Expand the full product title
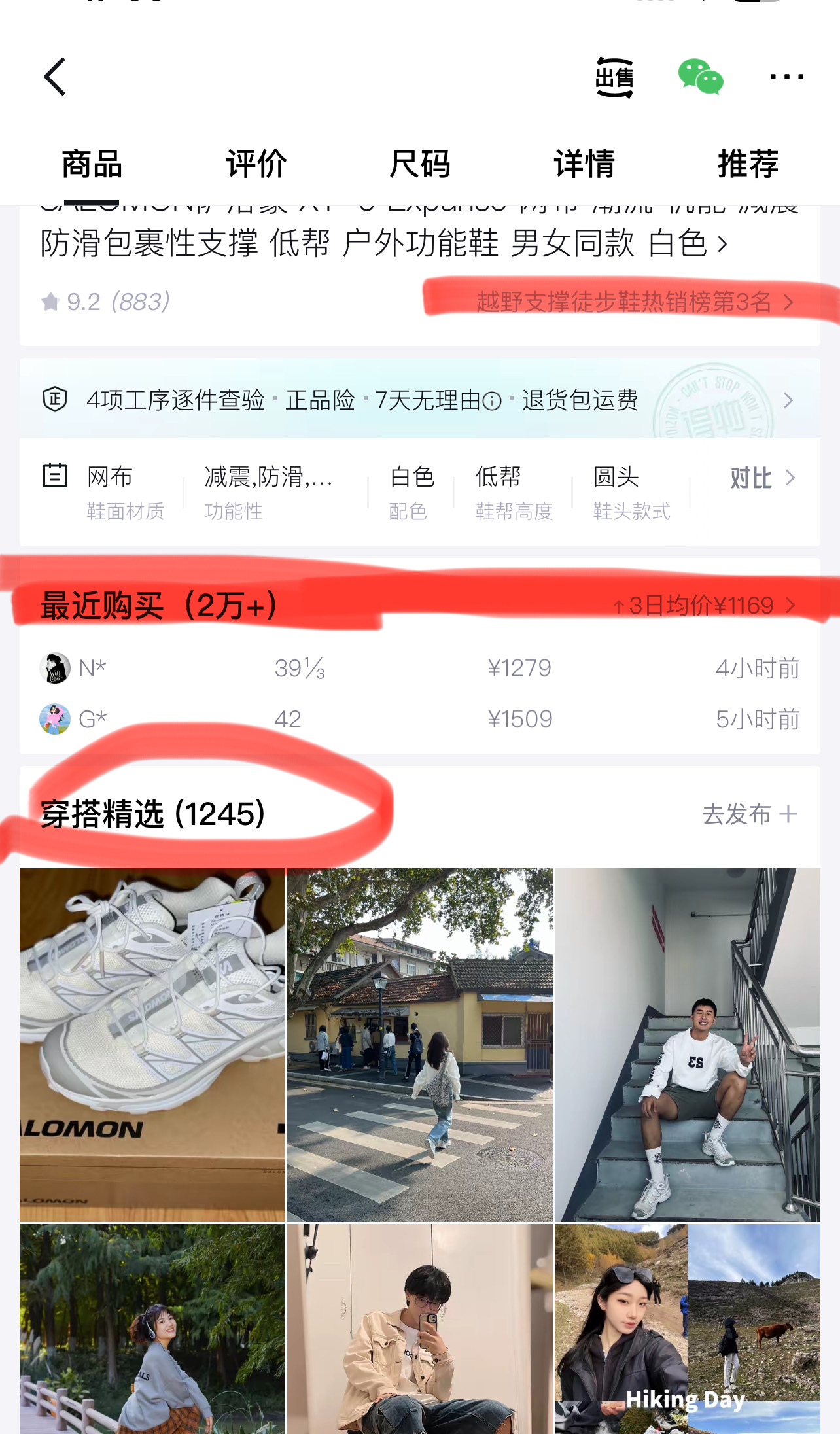The width and height of the screenshot is (840, 1434). (x=722, y=245)
